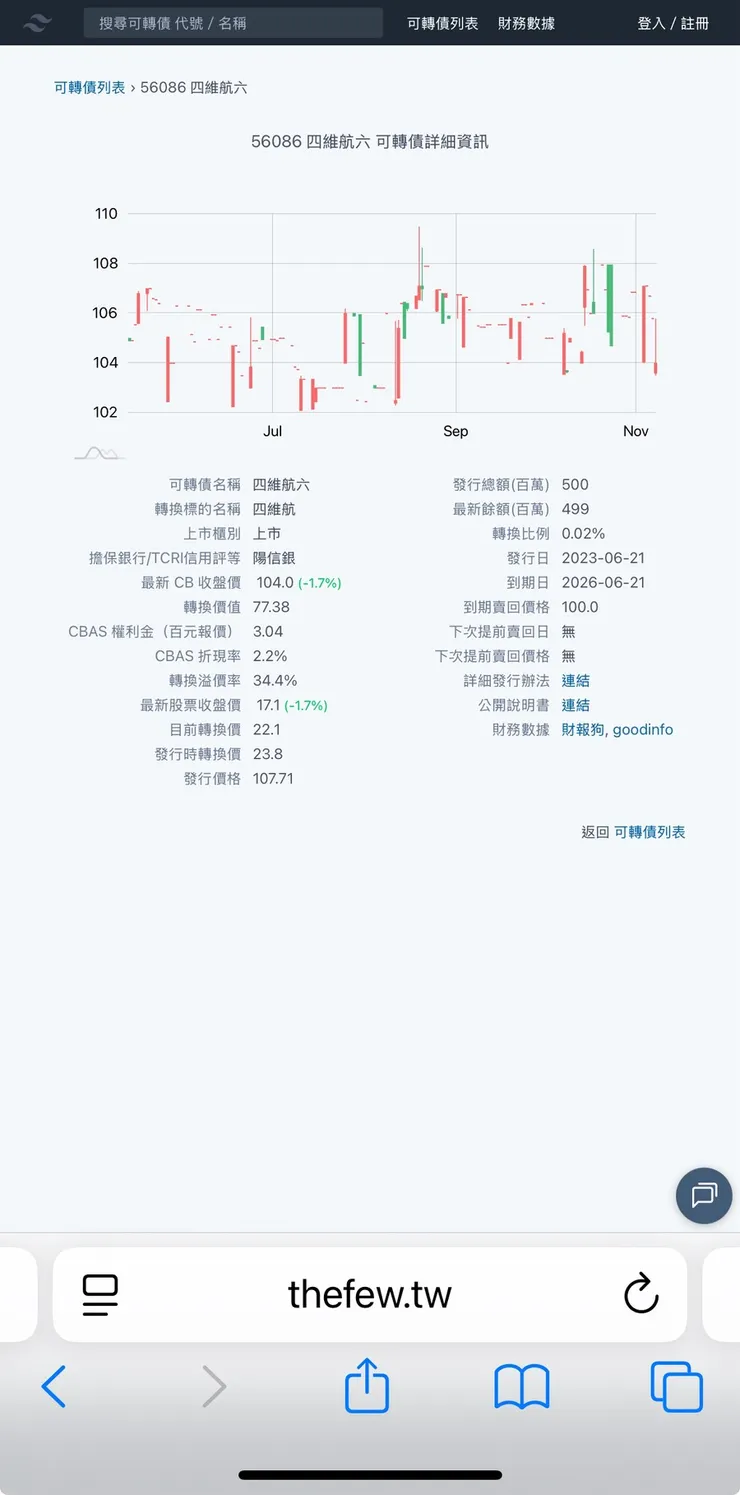
Task: Open the chat bubble widget
Action: pyautogui.click(x=703, y=1196)
